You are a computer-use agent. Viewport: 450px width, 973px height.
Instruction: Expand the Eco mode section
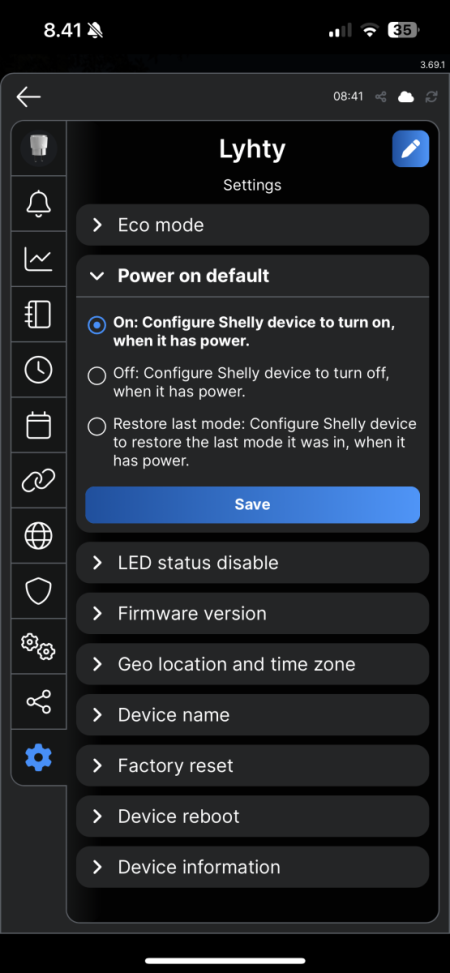coord(253,225)
